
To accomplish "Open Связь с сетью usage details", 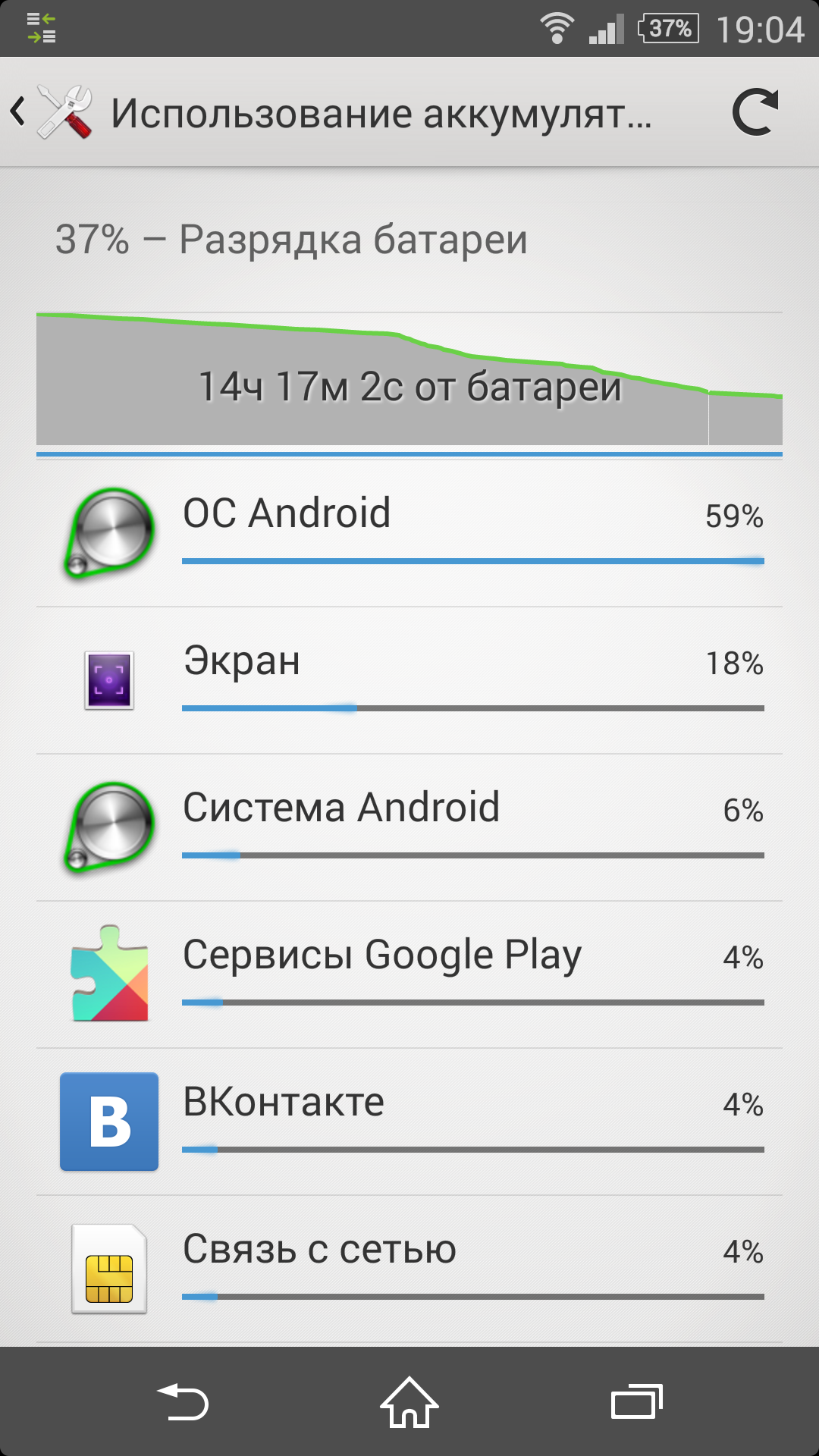I will click(409, 1269).
